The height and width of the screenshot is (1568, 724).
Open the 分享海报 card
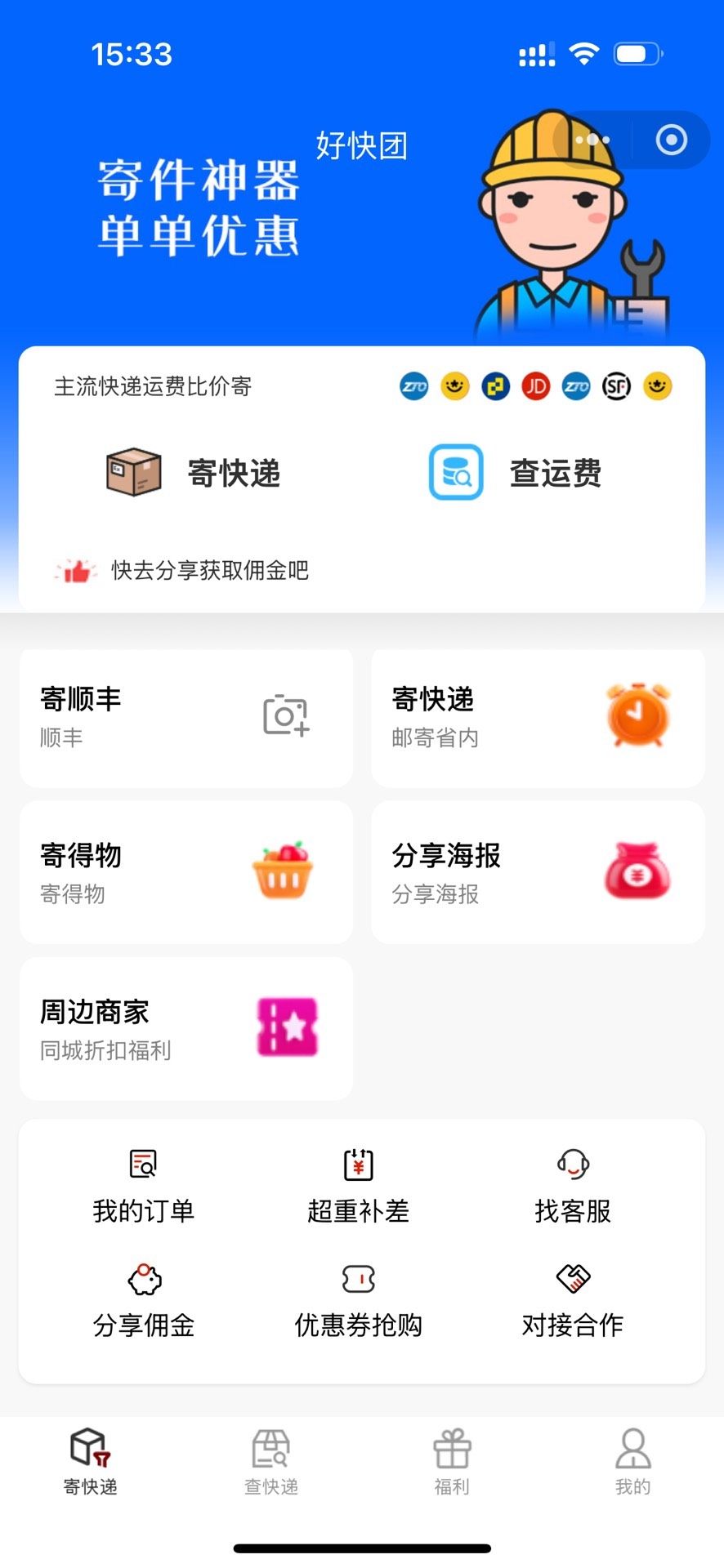538,872
